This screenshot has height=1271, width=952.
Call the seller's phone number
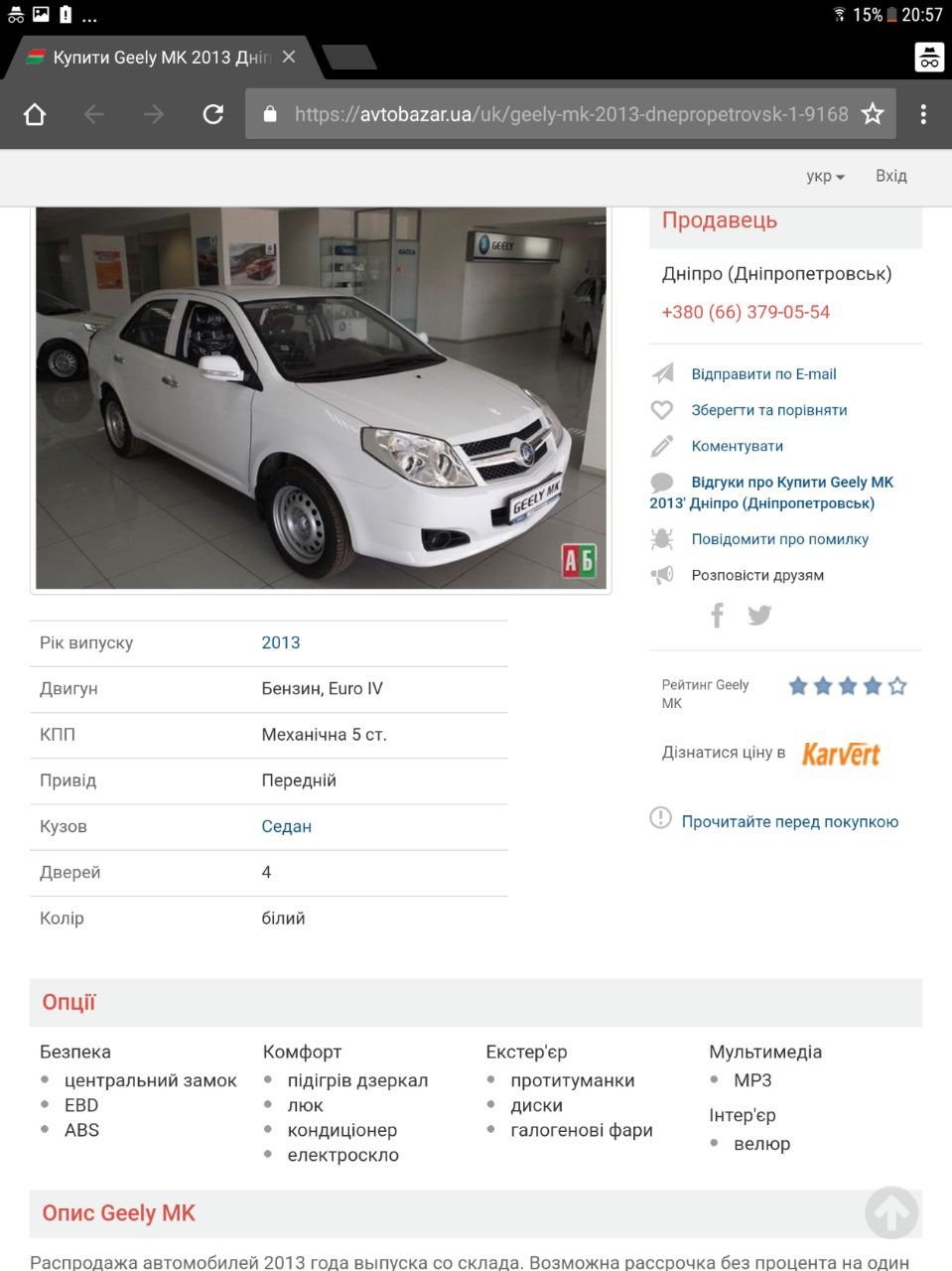pos(746,312)
